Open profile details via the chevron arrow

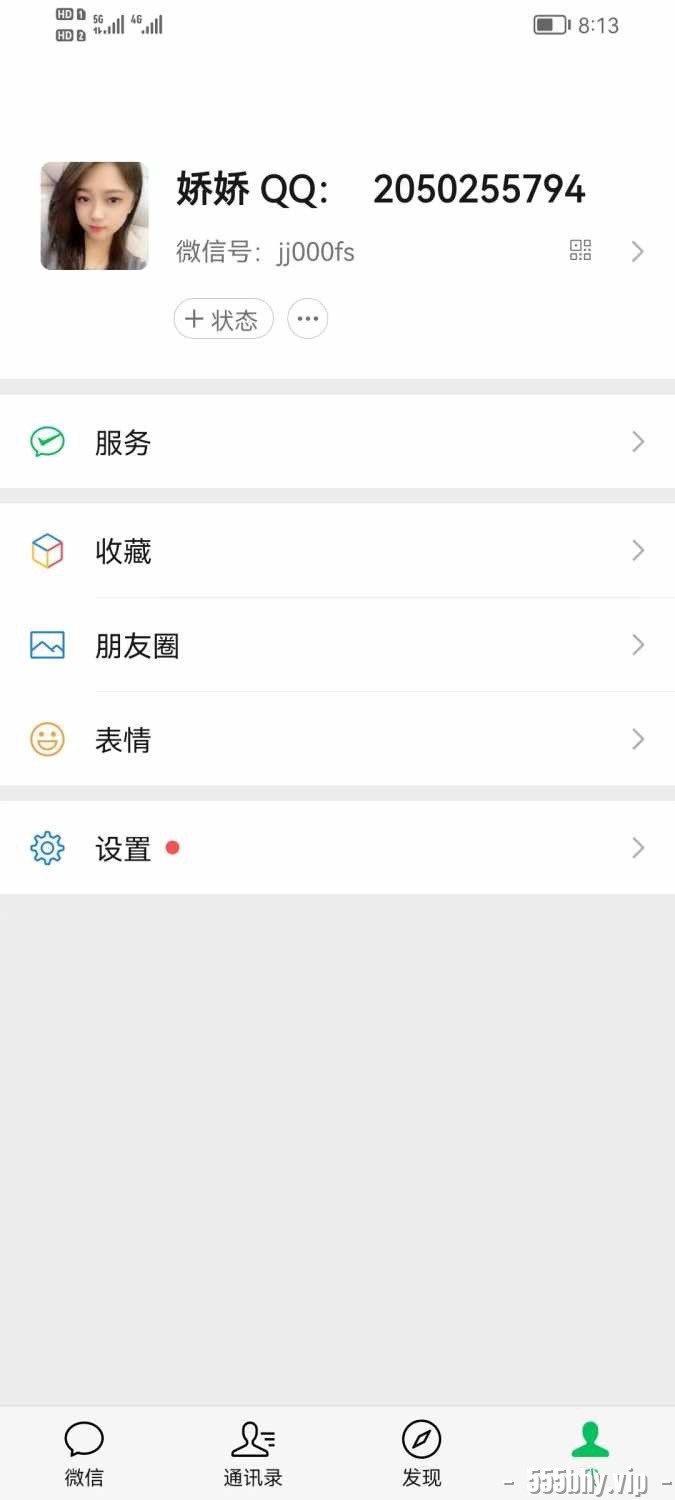637,251
